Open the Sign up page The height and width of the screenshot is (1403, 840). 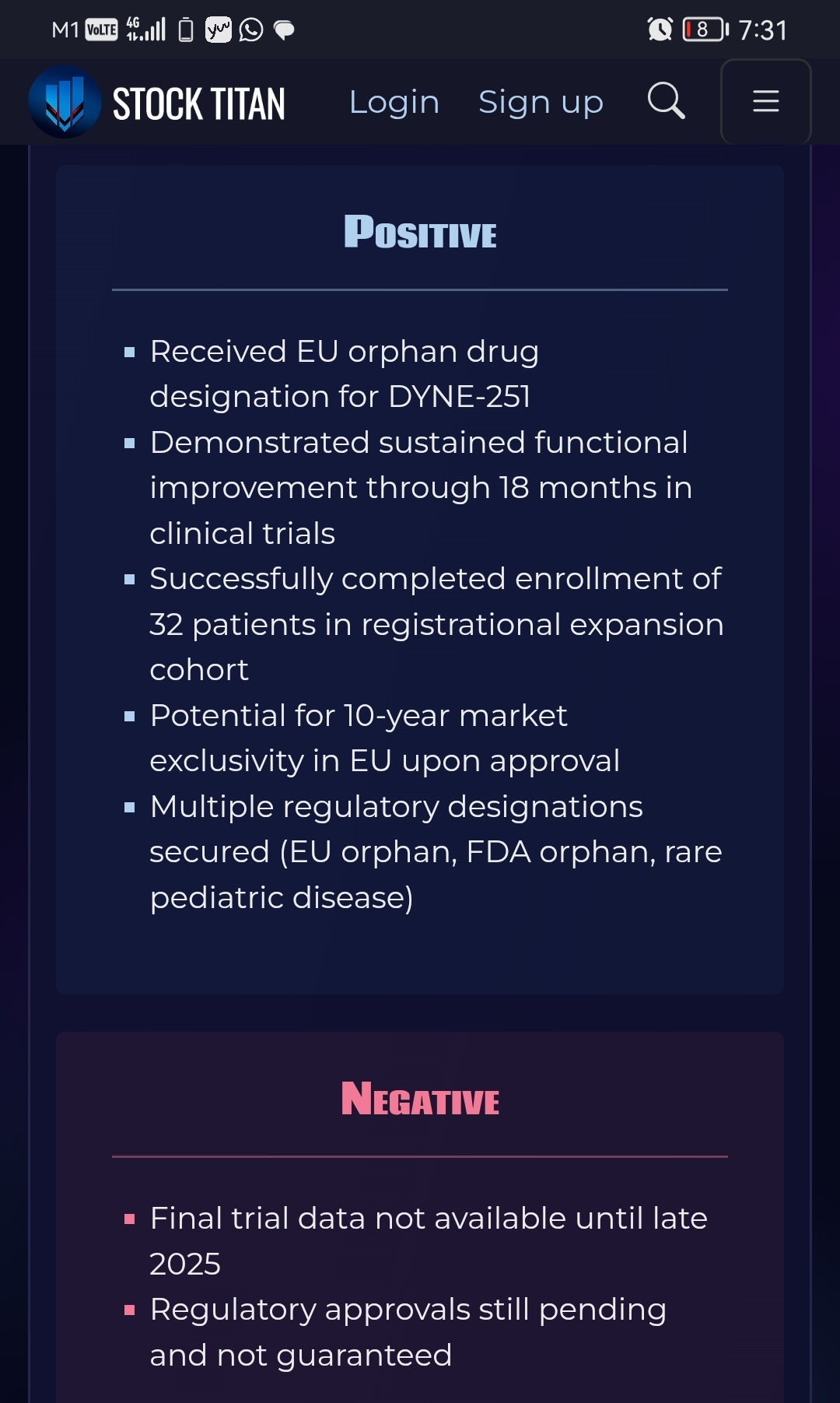pyautogui.click(x=541, y=102)
